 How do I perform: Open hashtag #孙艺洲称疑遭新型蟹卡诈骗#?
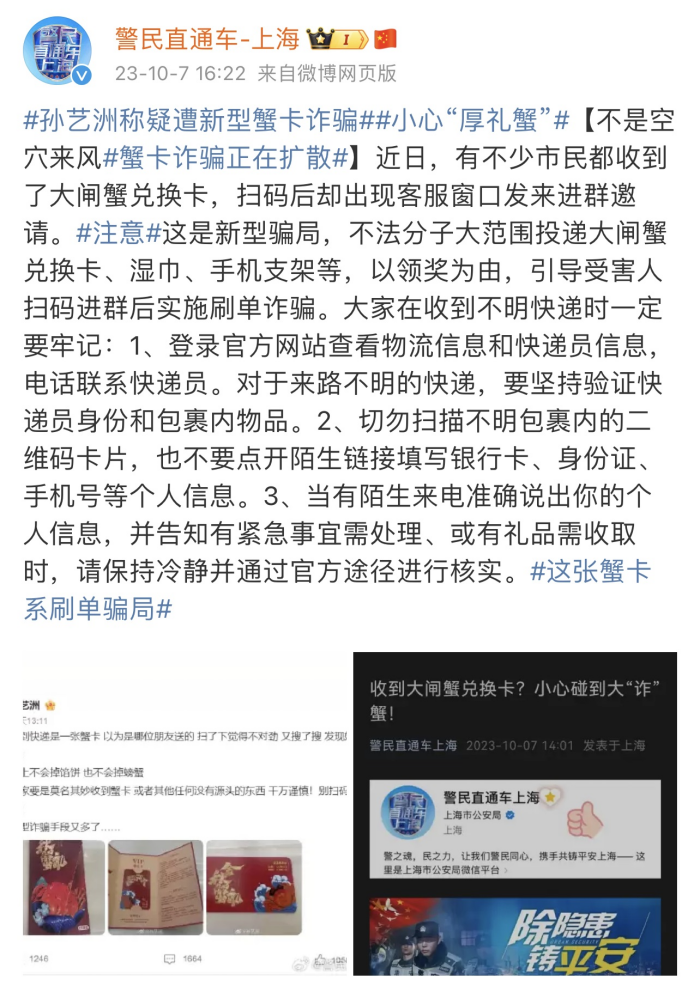pos(191,121)
